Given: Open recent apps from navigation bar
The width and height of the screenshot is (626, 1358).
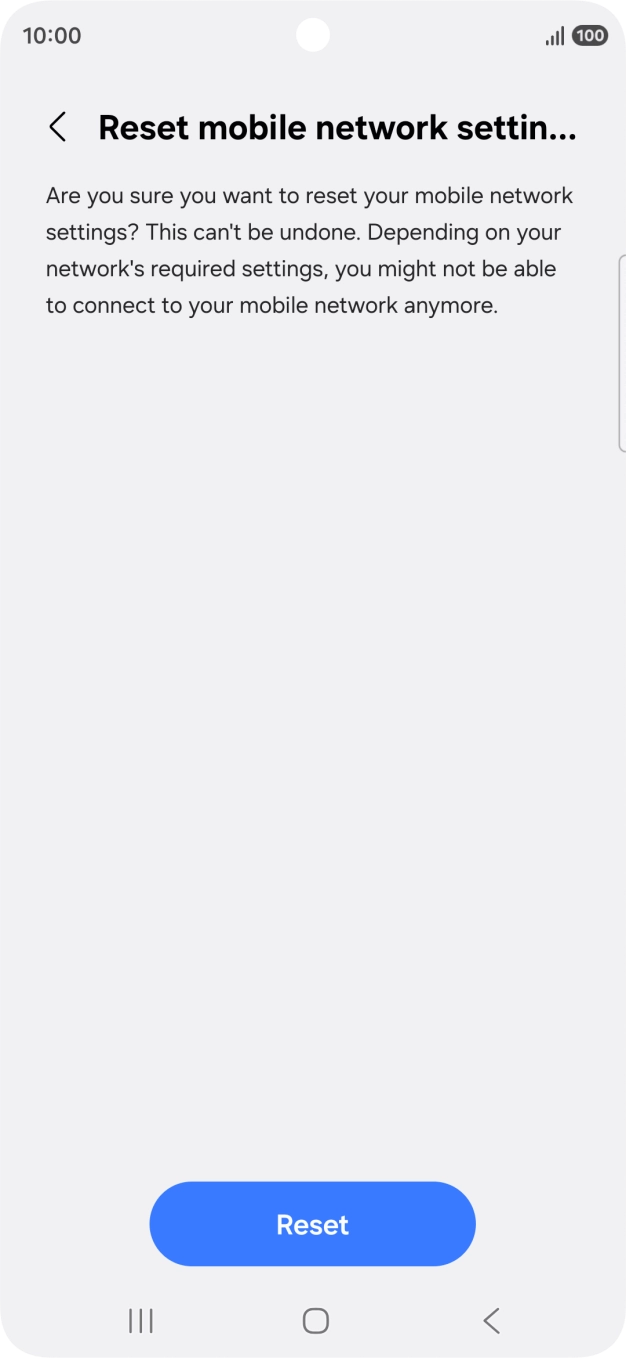Looking at the screenshot, I should click(141, 1321).
